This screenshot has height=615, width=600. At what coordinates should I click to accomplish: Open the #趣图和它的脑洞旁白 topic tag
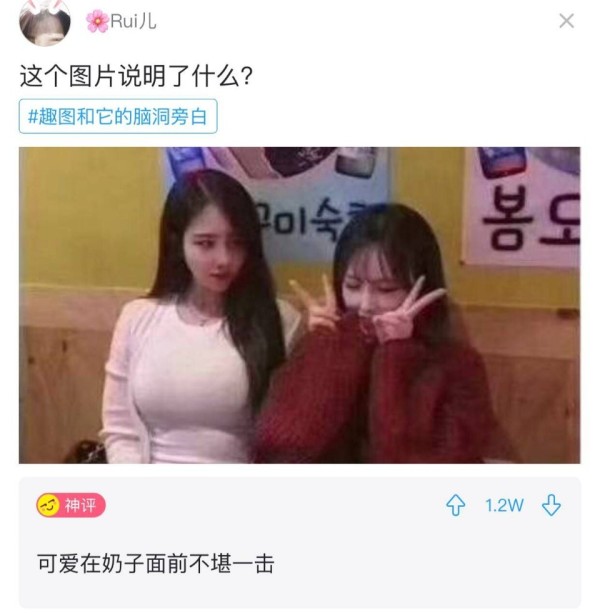[x=117, y=117]
